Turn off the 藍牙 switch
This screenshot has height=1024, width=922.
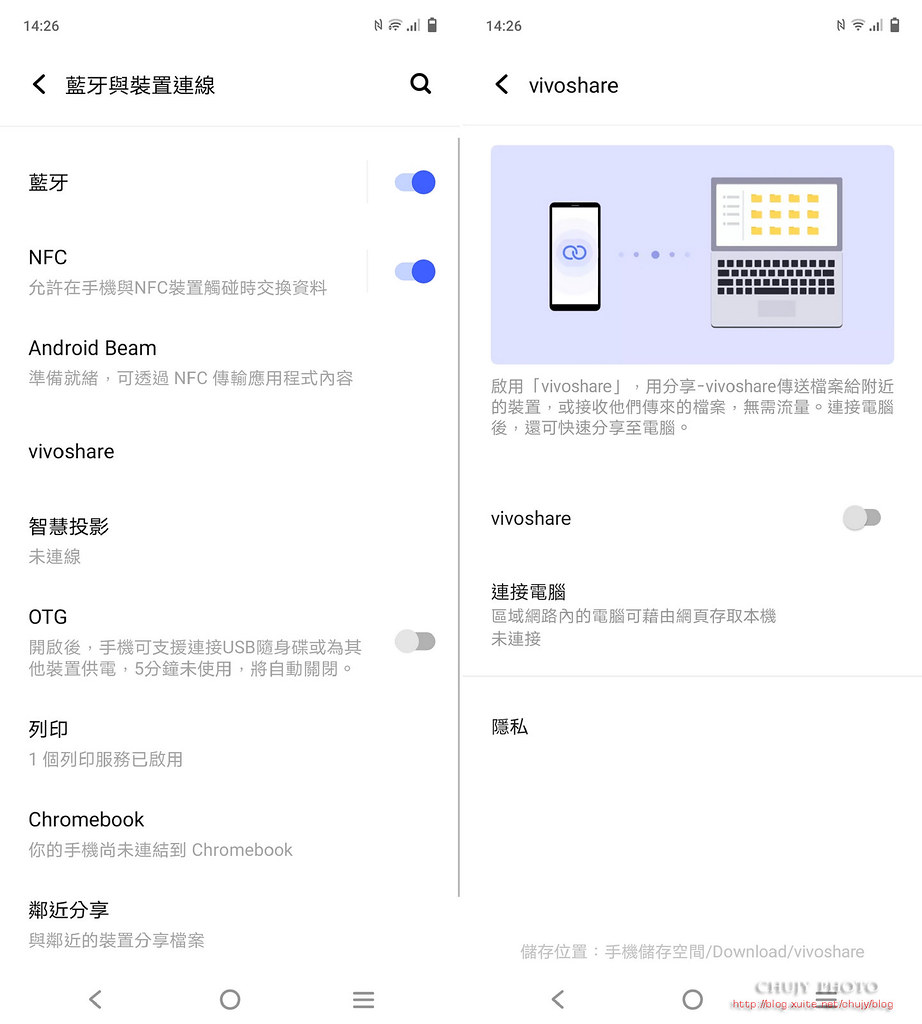[414, 182]
